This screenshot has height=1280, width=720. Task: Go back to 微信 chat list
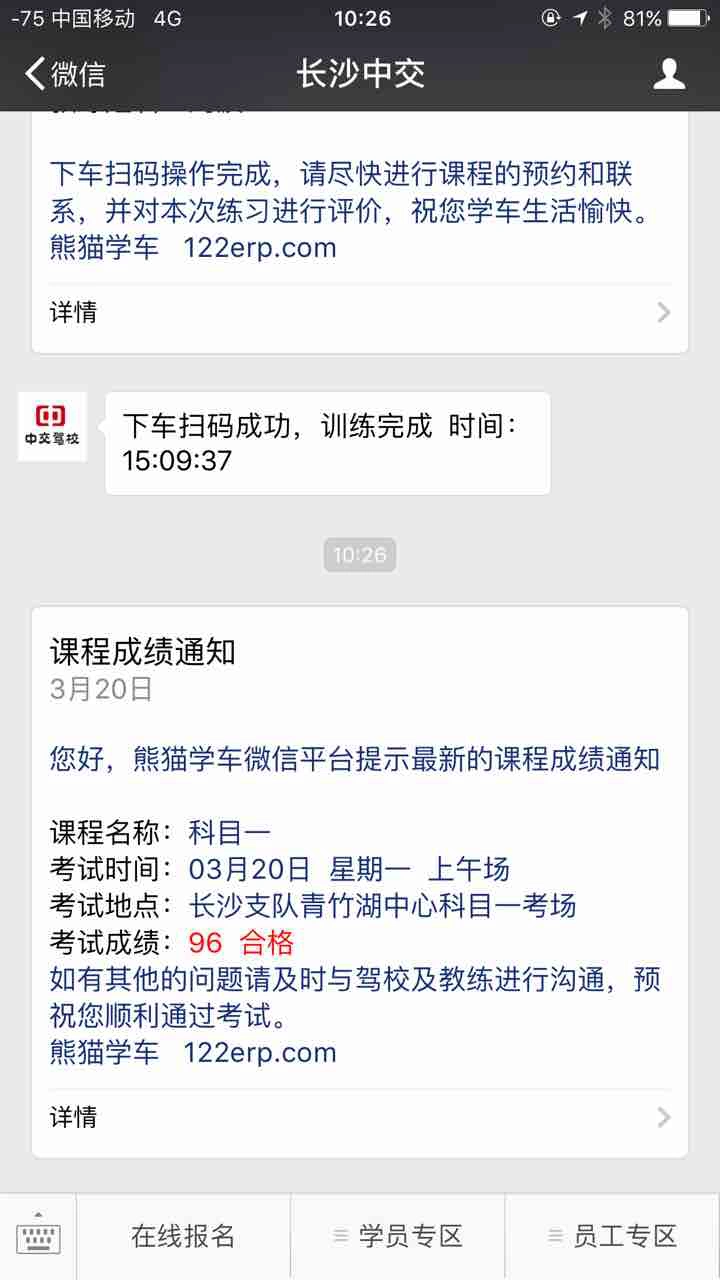point(65,74)
